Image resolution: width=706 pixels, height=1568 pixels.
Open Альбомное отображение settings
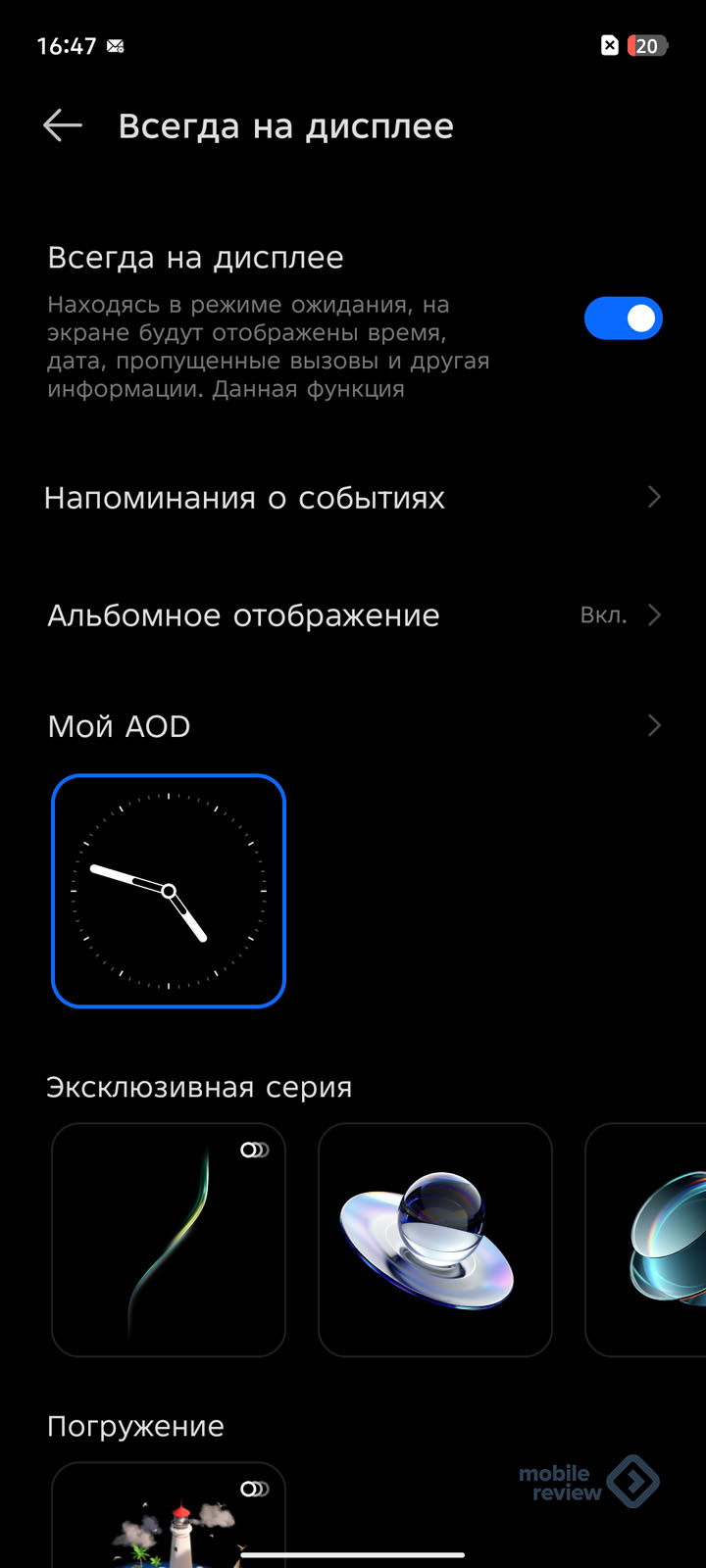353,615
